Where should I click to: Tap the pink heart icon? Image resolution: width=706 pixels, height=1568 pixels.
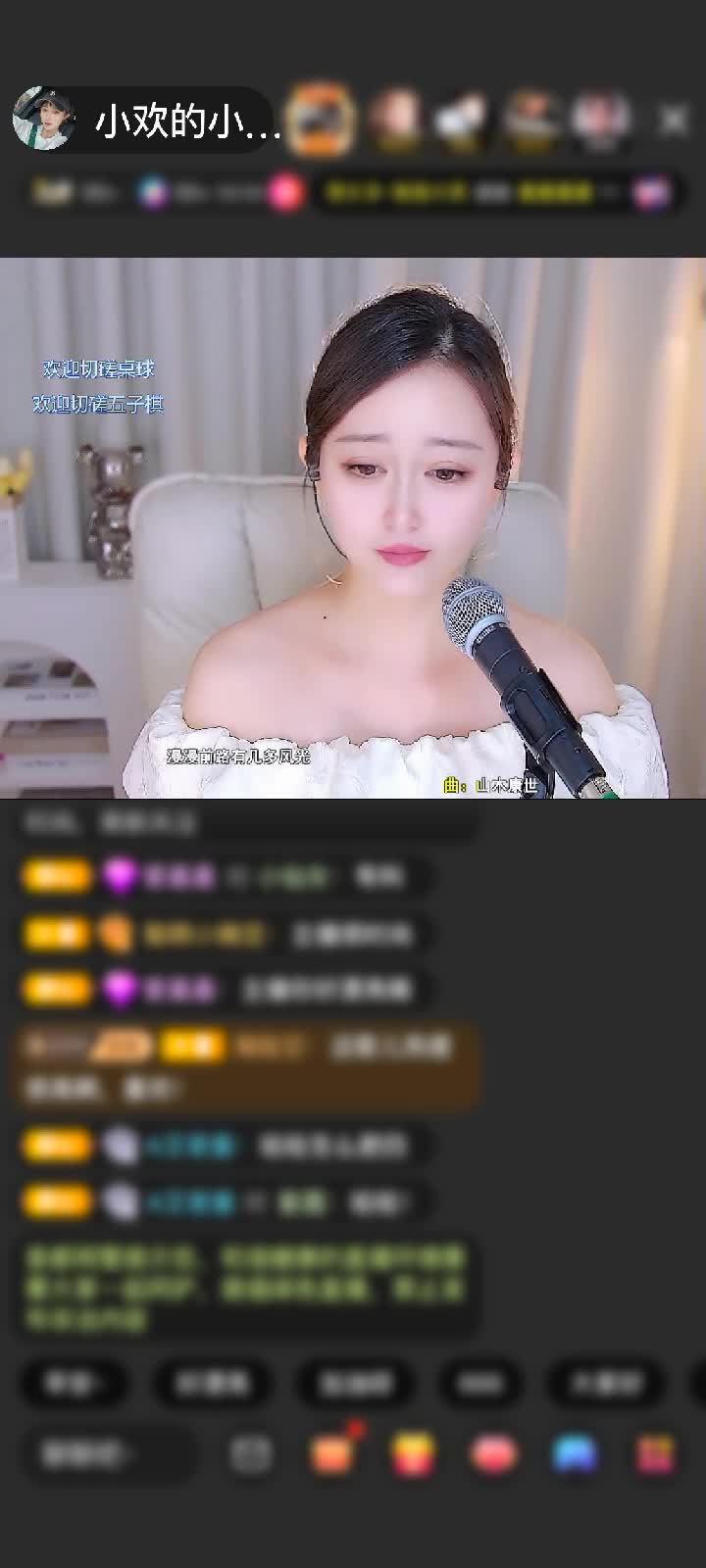494,1454
